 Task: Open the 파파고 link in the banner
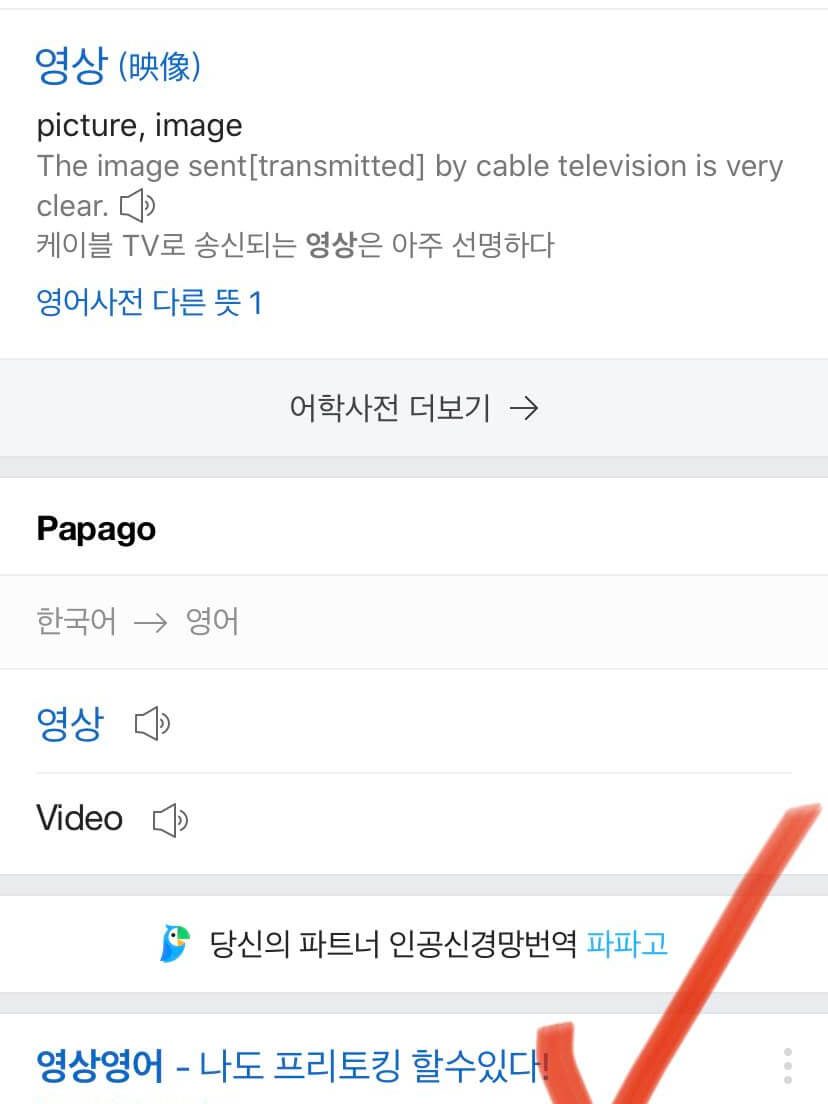[626, 943]
